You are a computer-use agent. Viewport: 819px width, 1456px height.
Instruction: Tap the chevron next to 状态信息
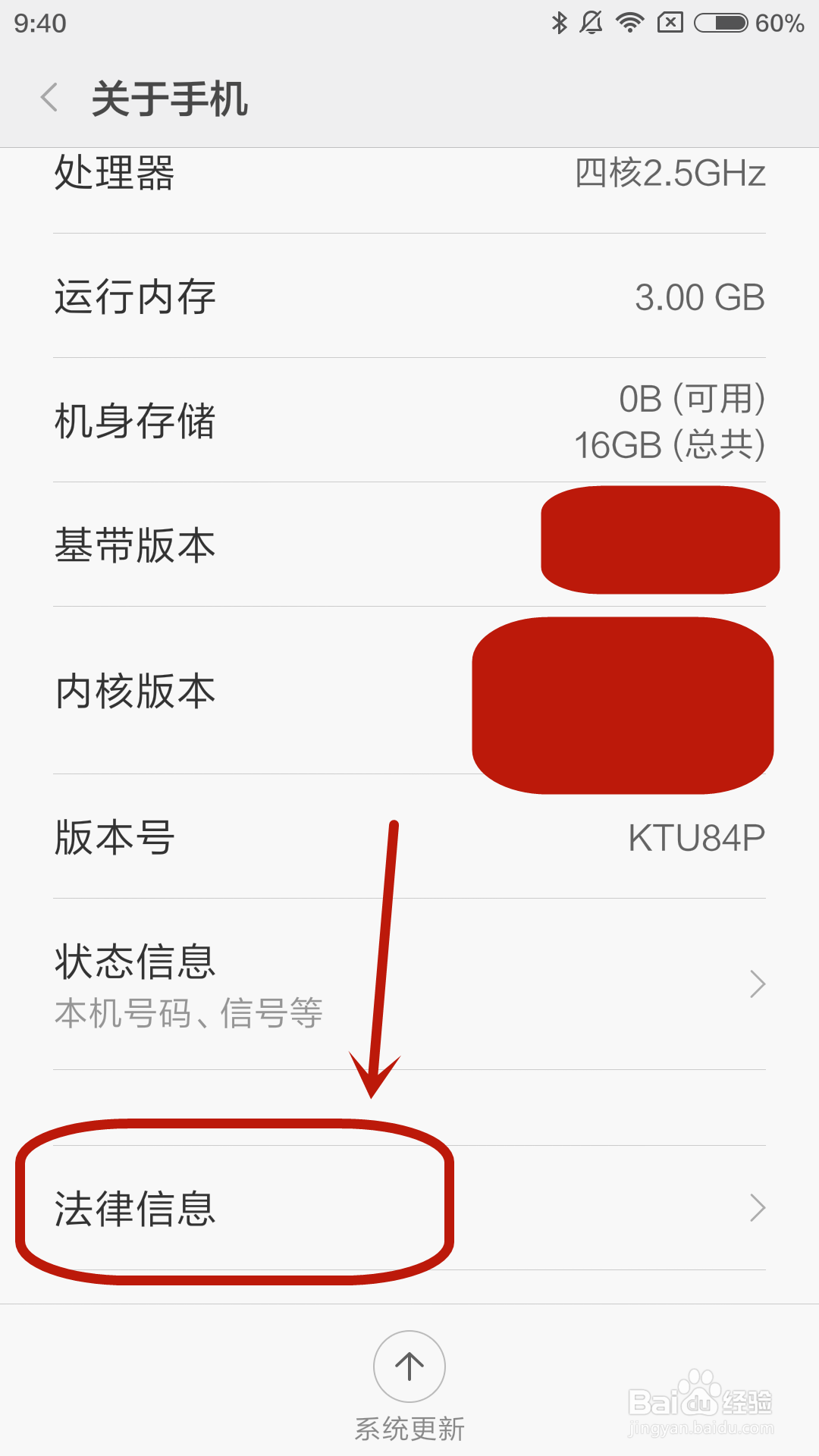[756, 984]
